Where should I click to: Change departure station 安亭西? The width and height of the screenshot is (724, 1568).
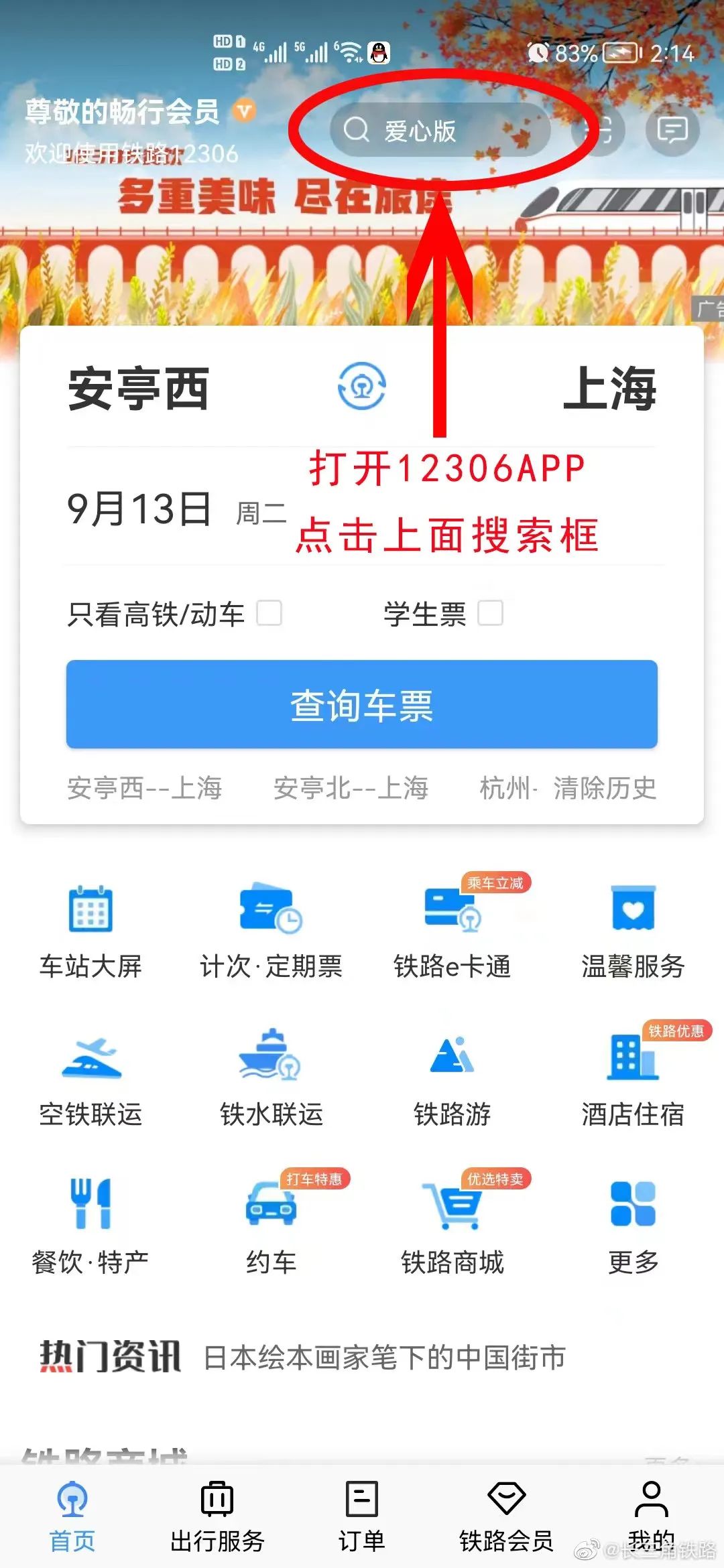[x=139, y=389]
